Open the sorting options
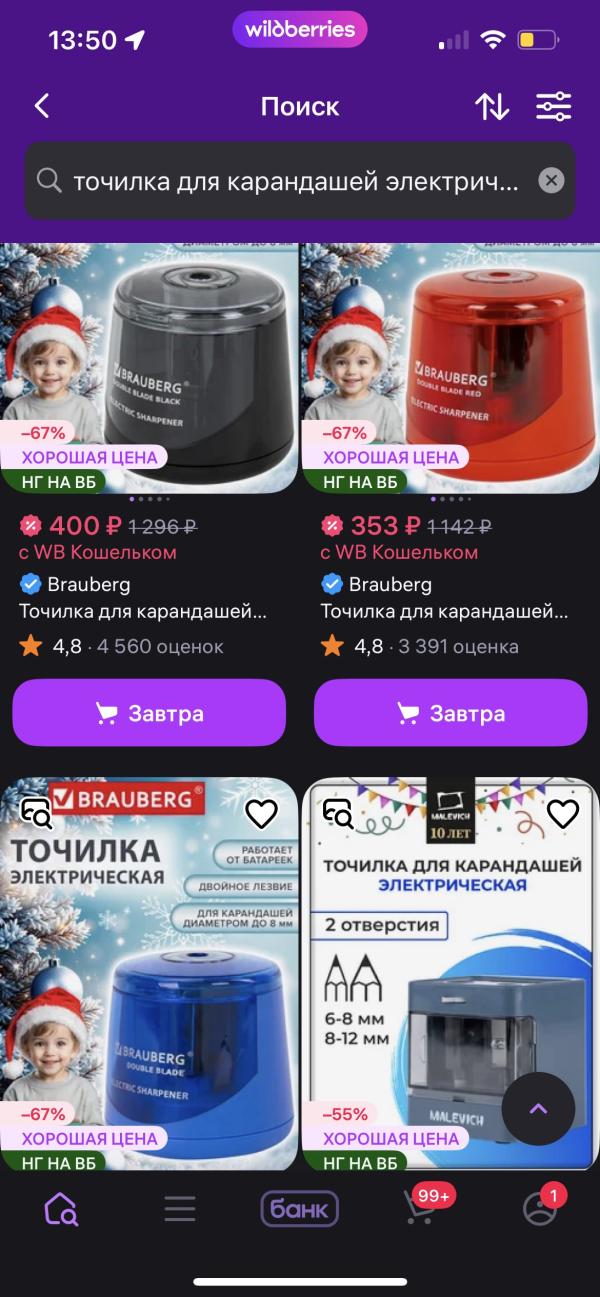This screenshot has width=600, height=1297. point(491,106)
